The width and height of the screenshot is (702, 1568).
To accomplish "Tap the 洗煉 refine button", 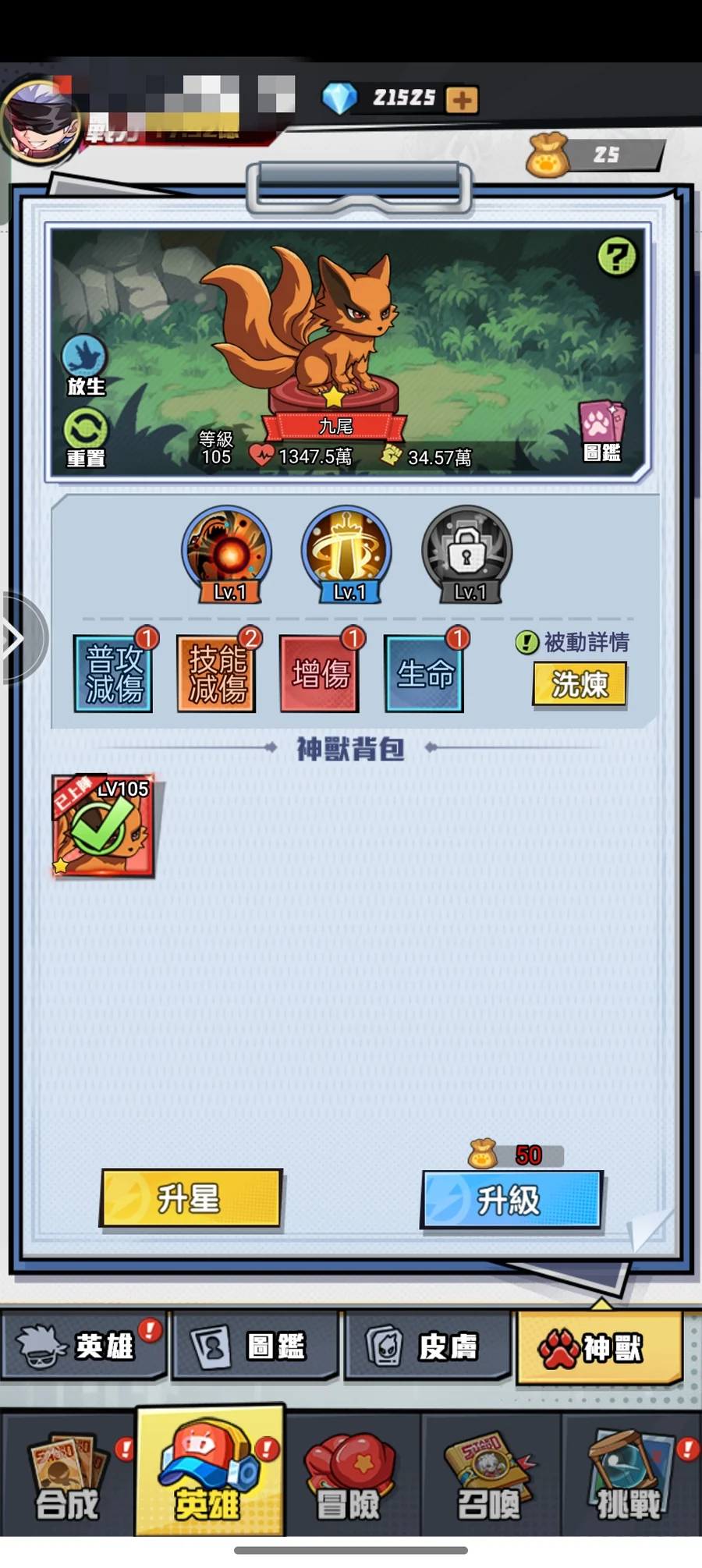I will coord(580,684).
